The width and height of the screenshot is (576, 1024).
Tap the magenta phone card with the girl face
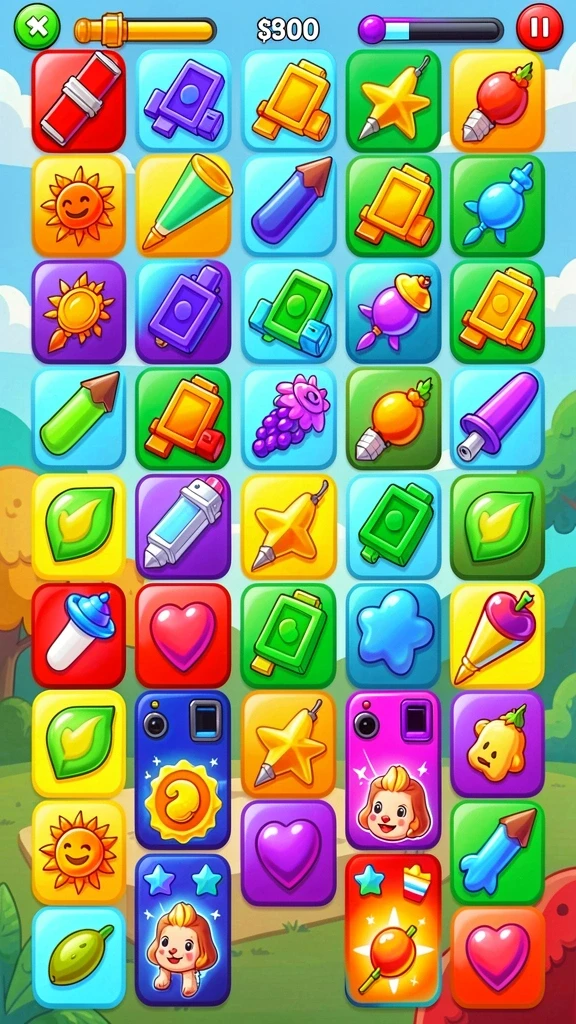click(x=393, y=771)
